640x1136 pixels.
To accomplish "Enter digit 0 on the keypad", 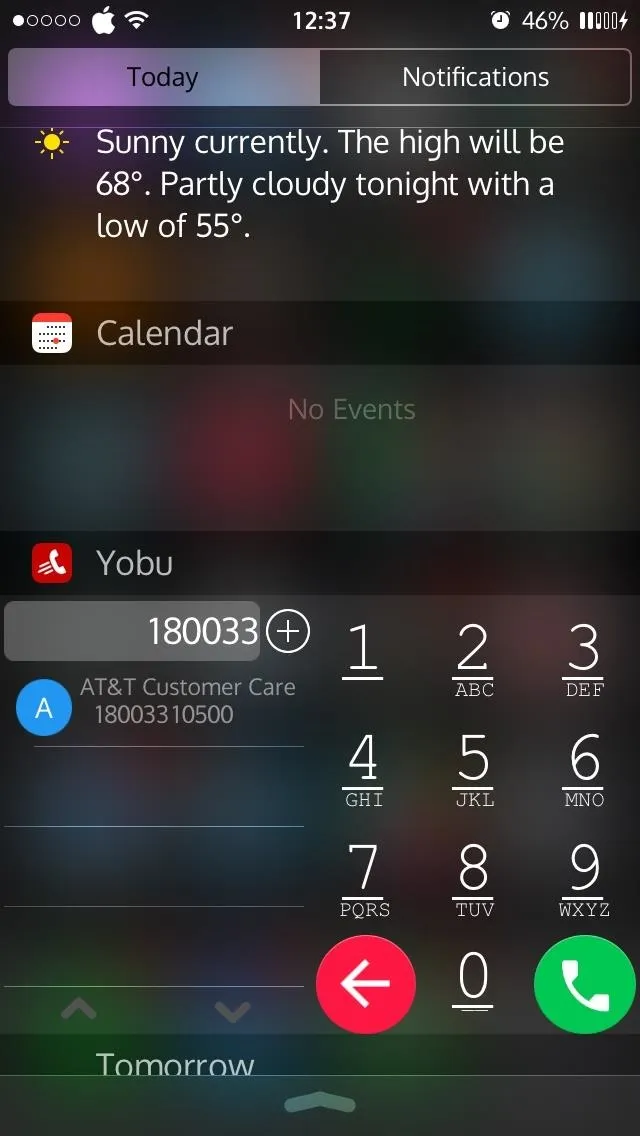I will coord(473,982).
